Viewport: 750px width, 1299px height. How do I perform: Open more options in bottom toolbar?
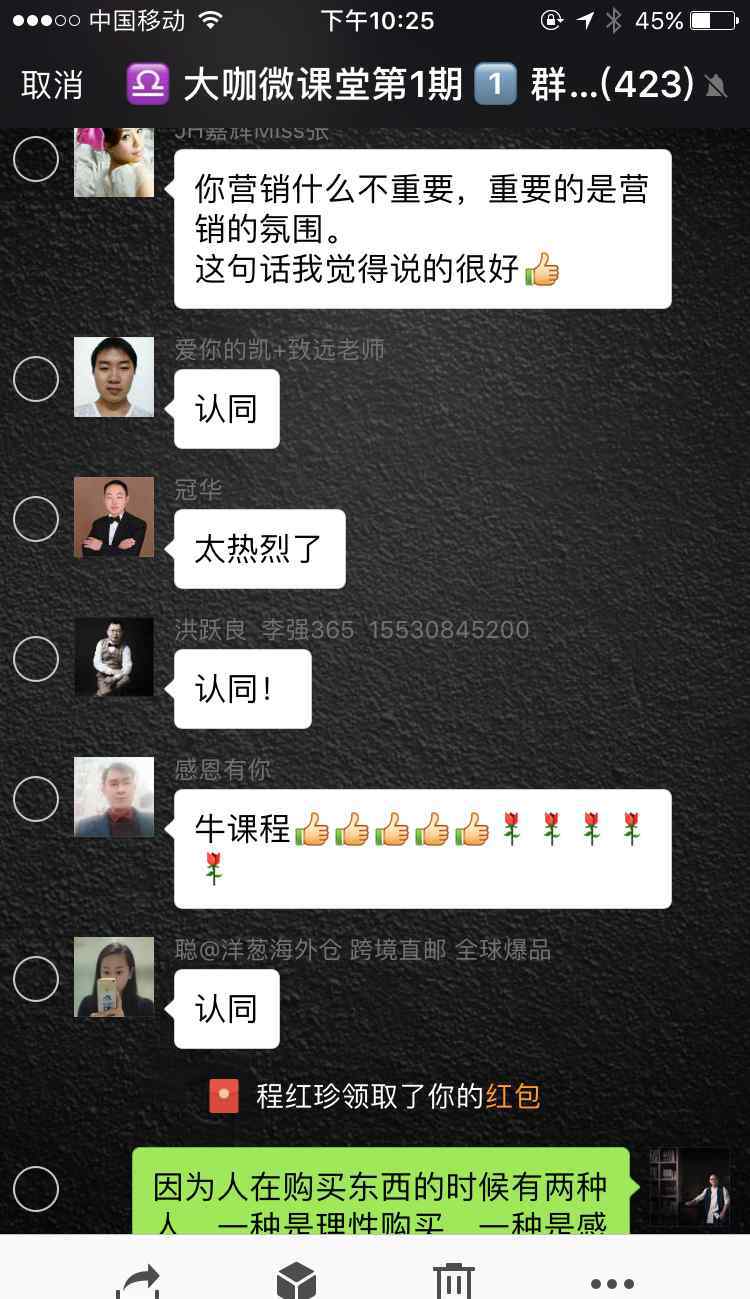click(x=612, y=1282)
